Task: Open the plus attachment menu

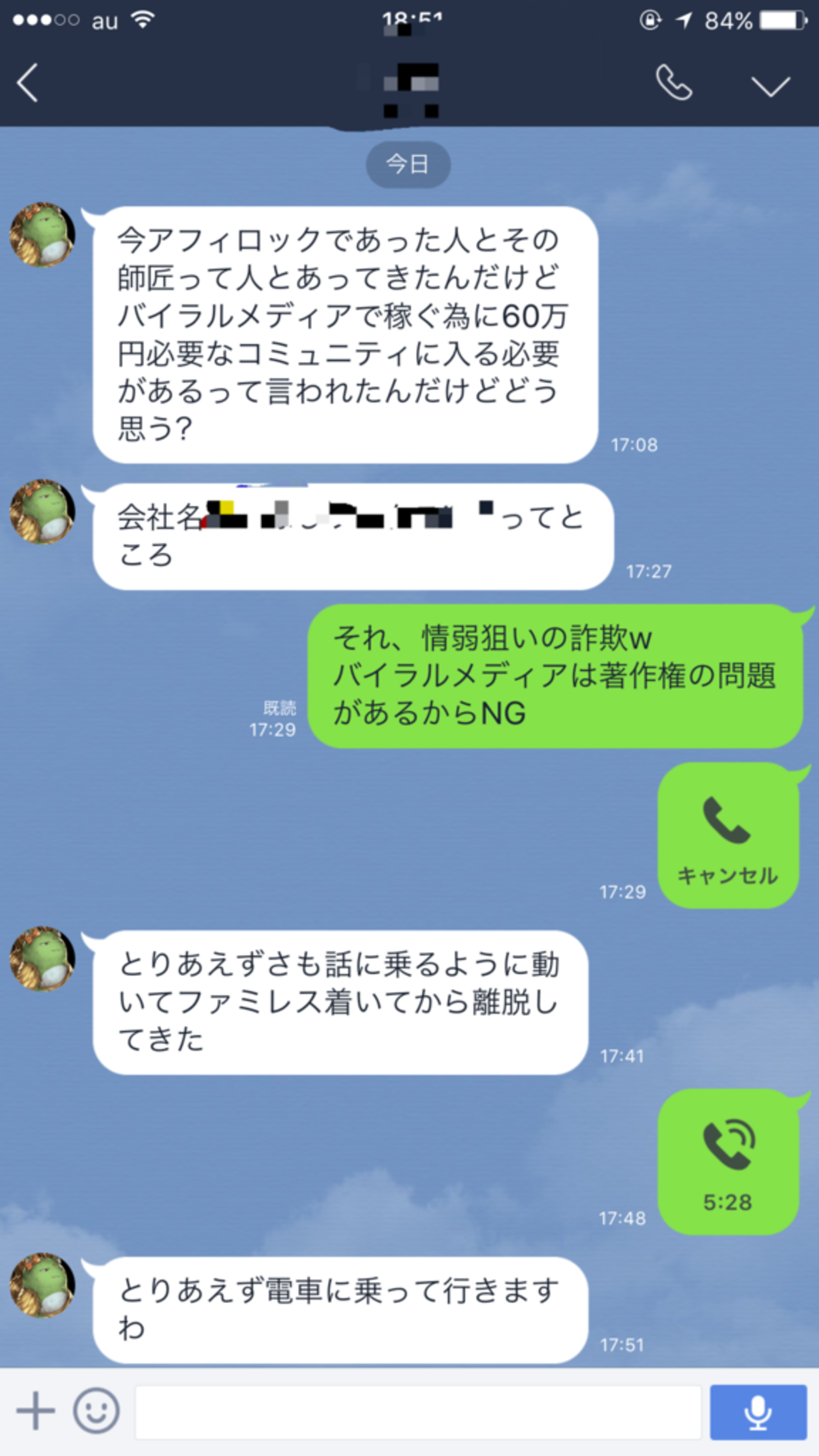Action: [x=35, y=1411]
